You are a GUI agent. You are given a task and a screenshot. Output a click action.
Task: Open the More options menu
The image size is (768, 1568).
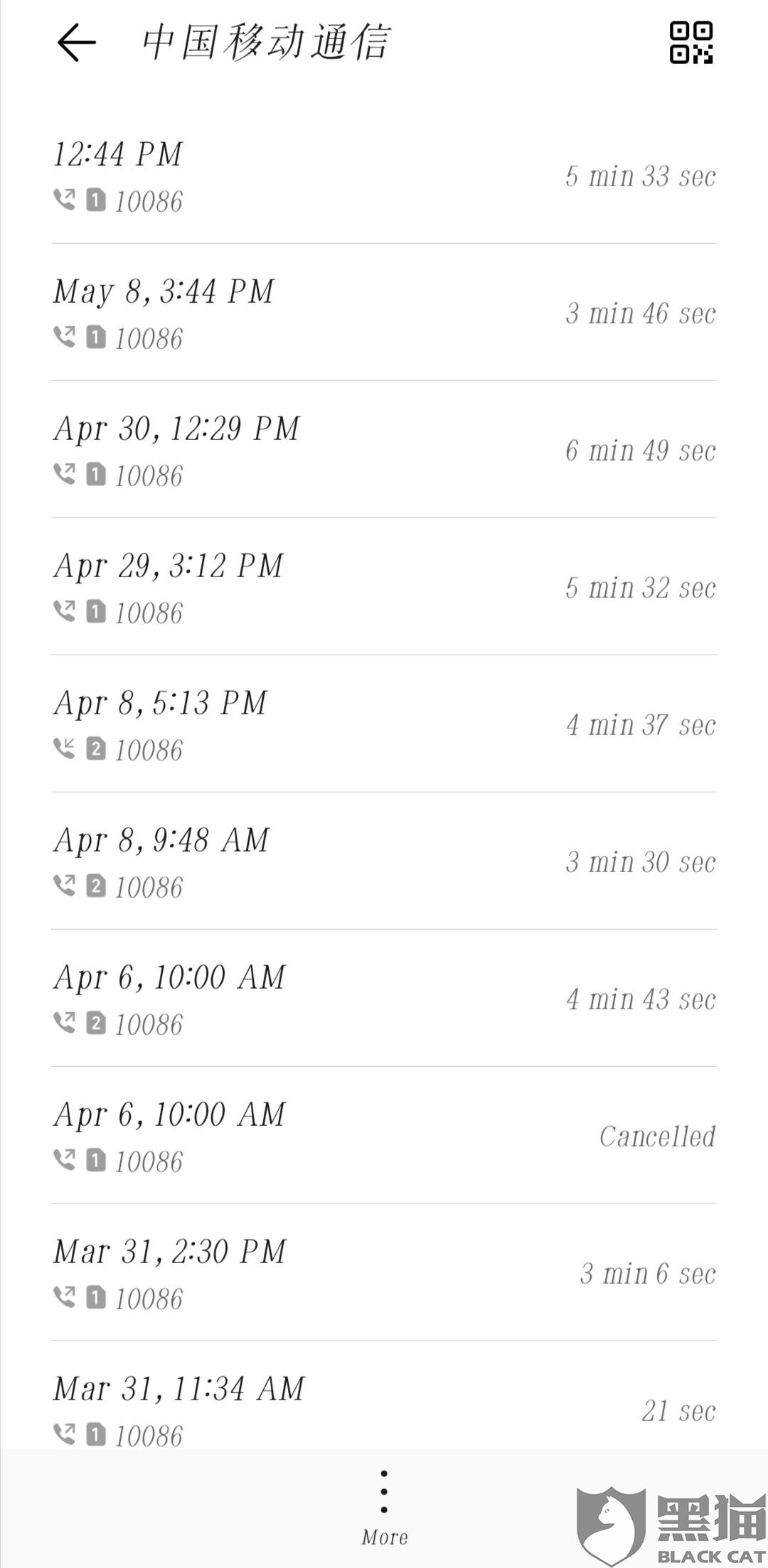(384, 1508)
